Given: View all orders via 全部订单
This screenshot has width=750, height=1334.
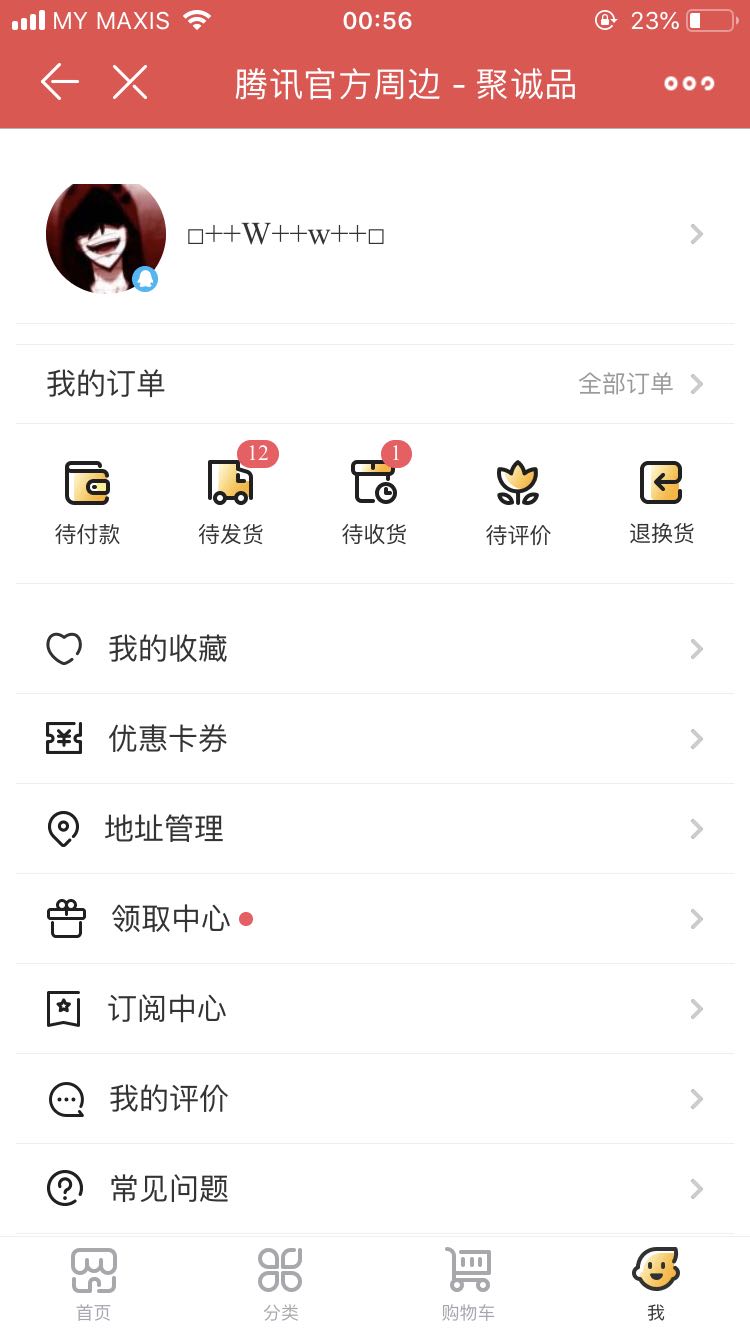Looking at the screenshot, I should tap(640, 384).
